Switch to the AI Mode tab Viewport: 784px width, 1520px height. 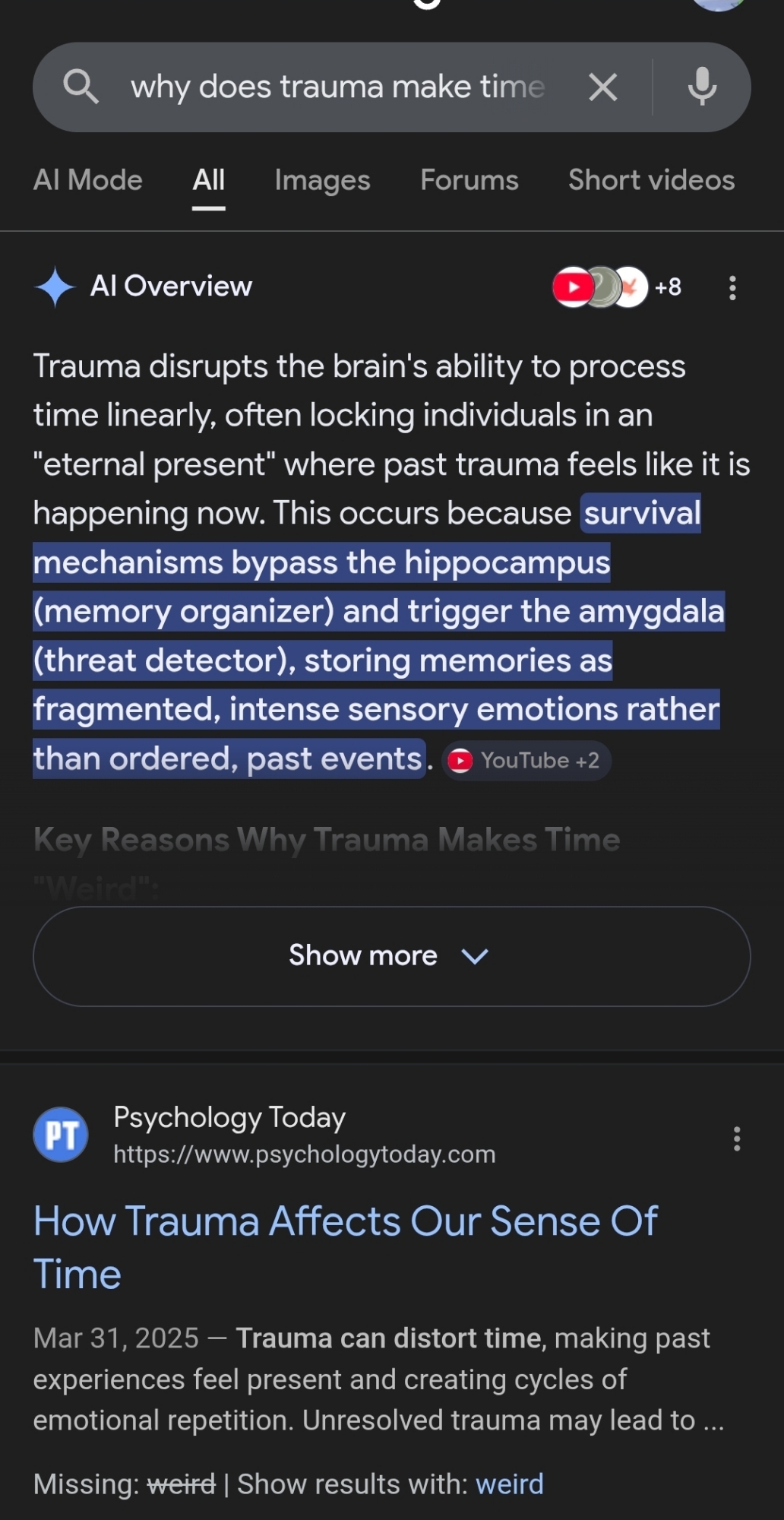pyautogui.click(x=88, y=180)
